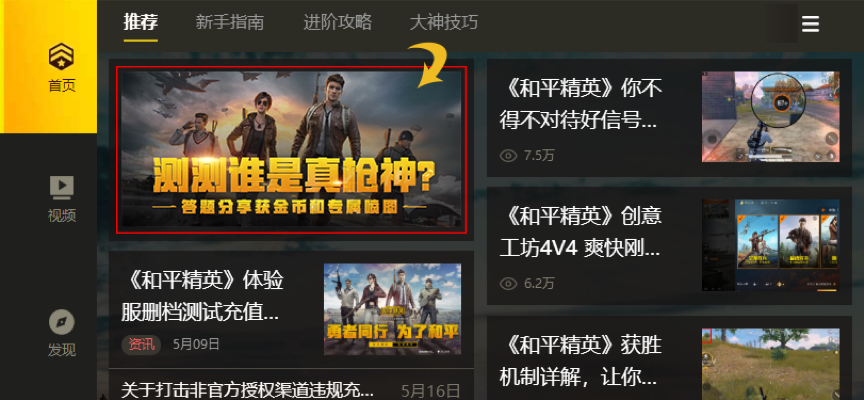Select the 推荐 tab
This screenshot has height=400, width=864.
pyautogui.click(x=141, y=22)
